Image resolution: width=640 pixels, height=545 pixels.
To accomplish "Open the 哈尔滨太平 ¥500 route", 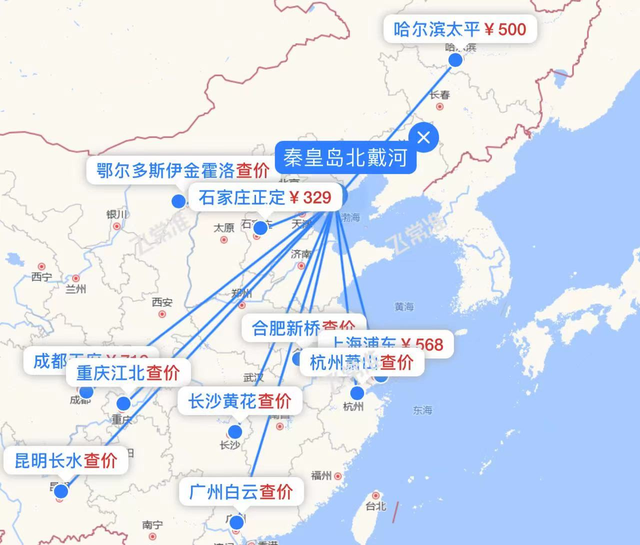I will (460, 29).
